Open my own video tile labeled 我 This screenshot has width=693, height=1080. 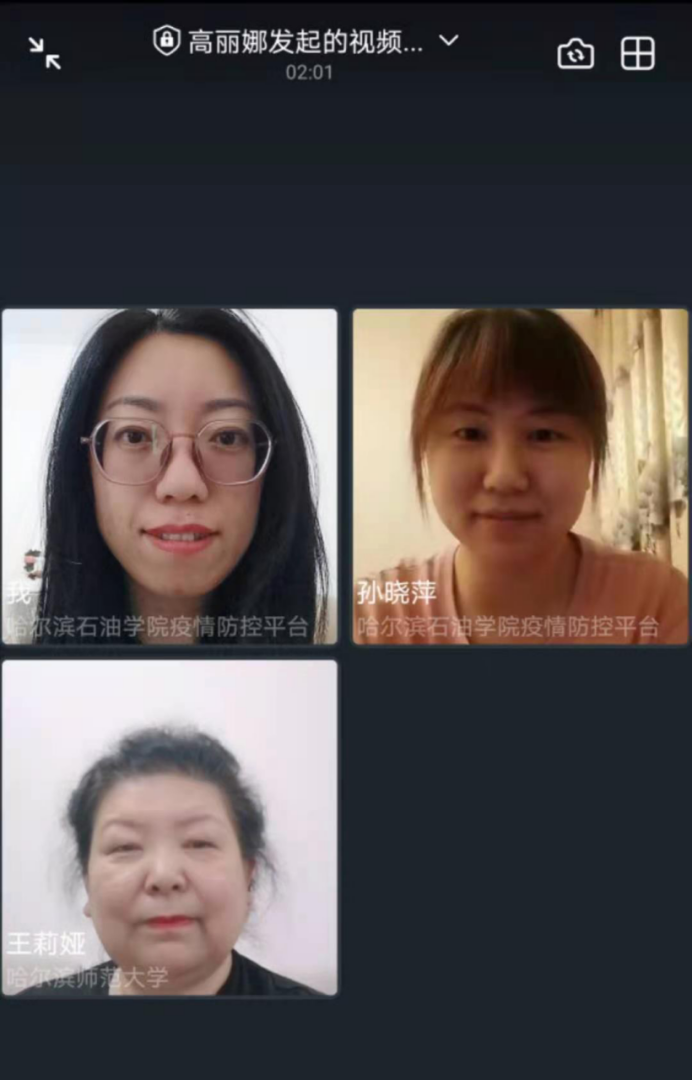click(x=170, y=476)
